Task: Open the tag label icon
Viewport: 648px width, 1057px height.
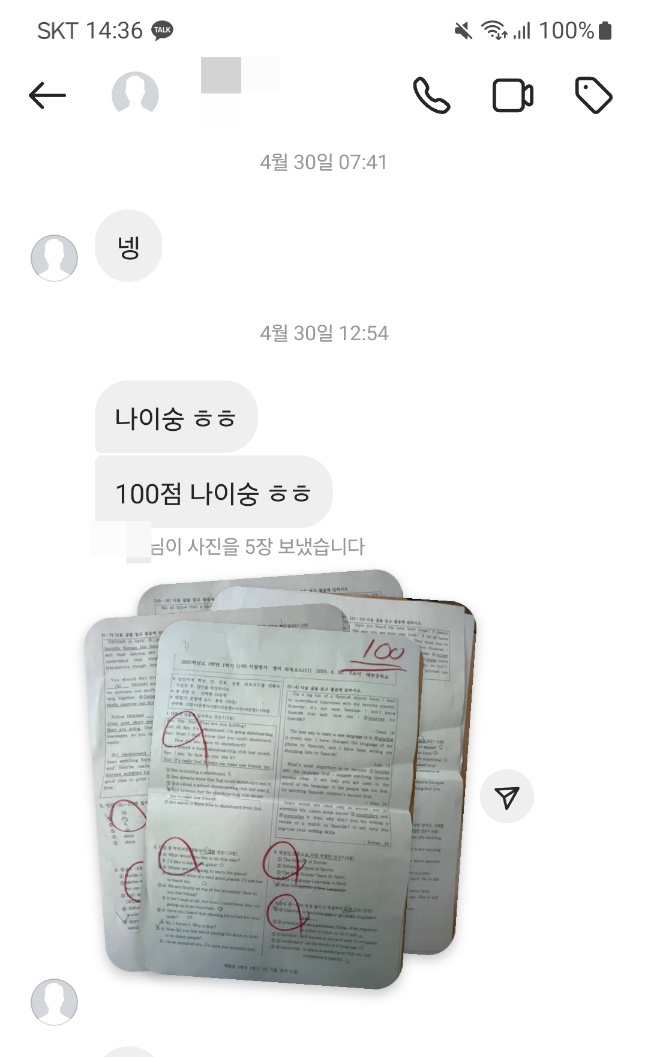Action: pos(593,96)
